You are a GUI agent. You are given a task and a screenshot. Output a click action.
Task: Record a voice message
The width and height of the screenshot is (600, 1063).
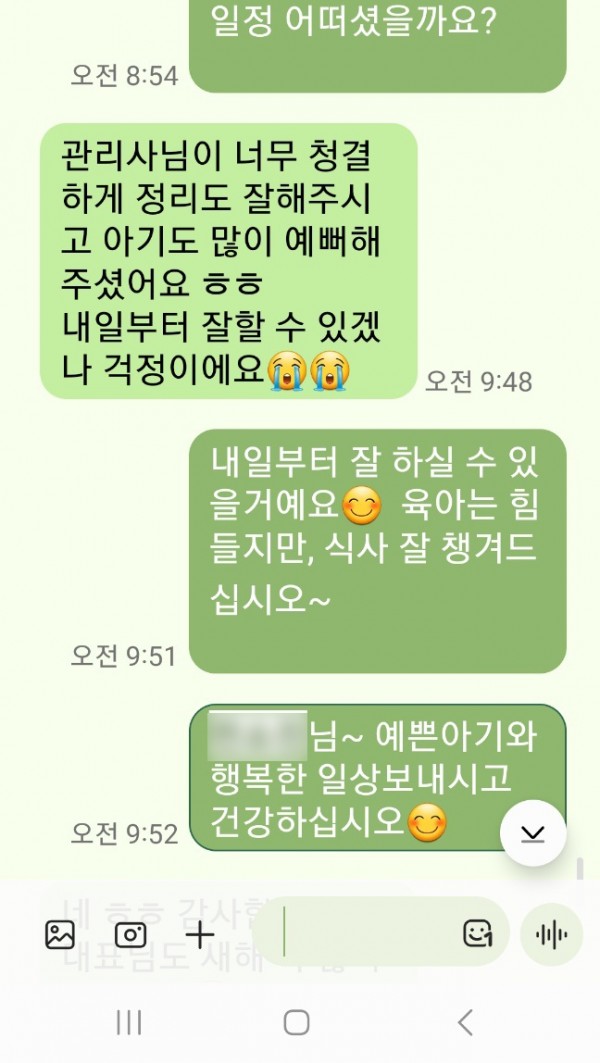pyautogui.click(x=551, y=935)
